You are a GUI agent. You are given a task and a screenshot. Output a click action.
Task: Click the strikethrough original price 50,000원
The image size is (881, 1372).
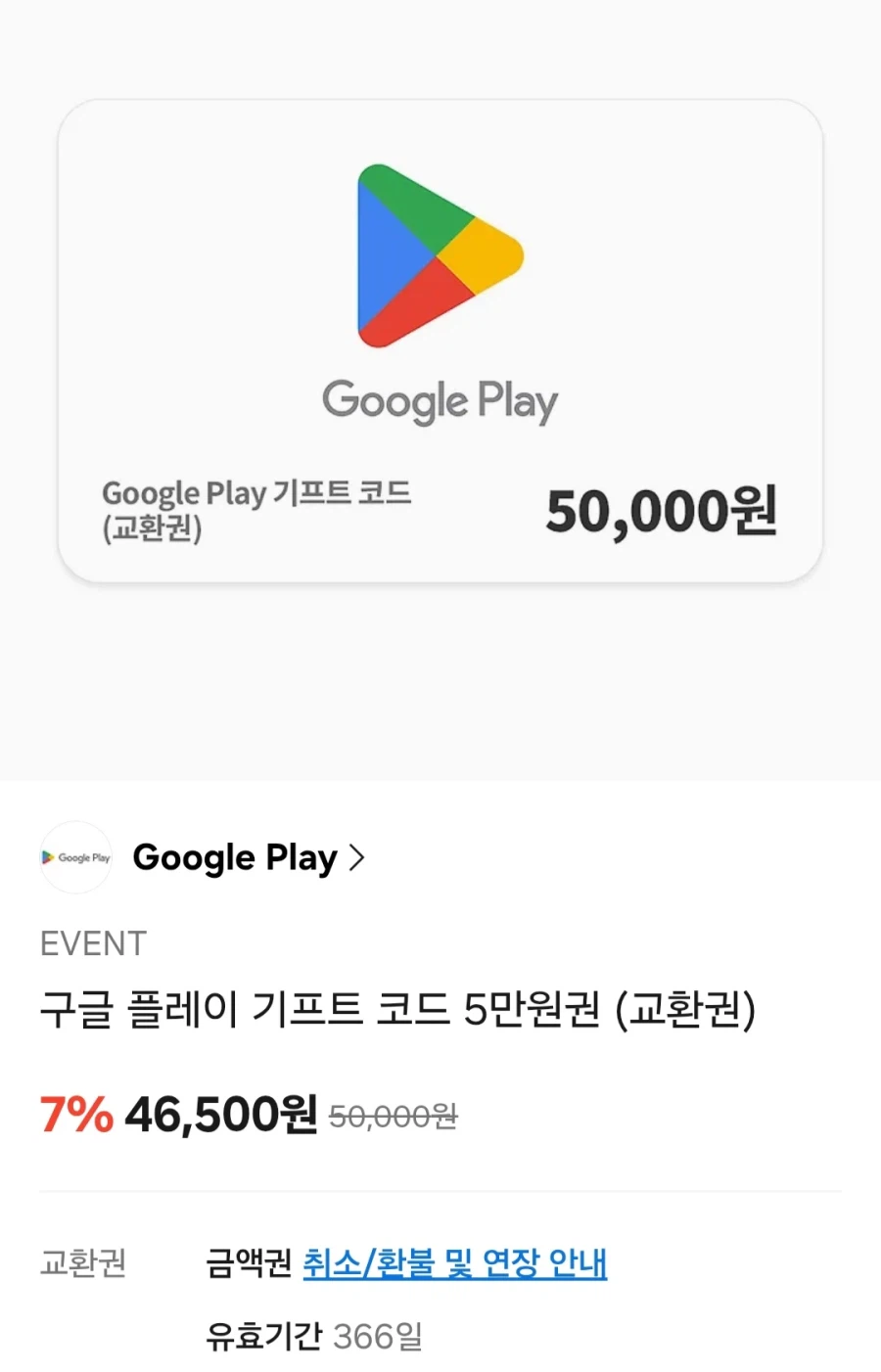393,1116
